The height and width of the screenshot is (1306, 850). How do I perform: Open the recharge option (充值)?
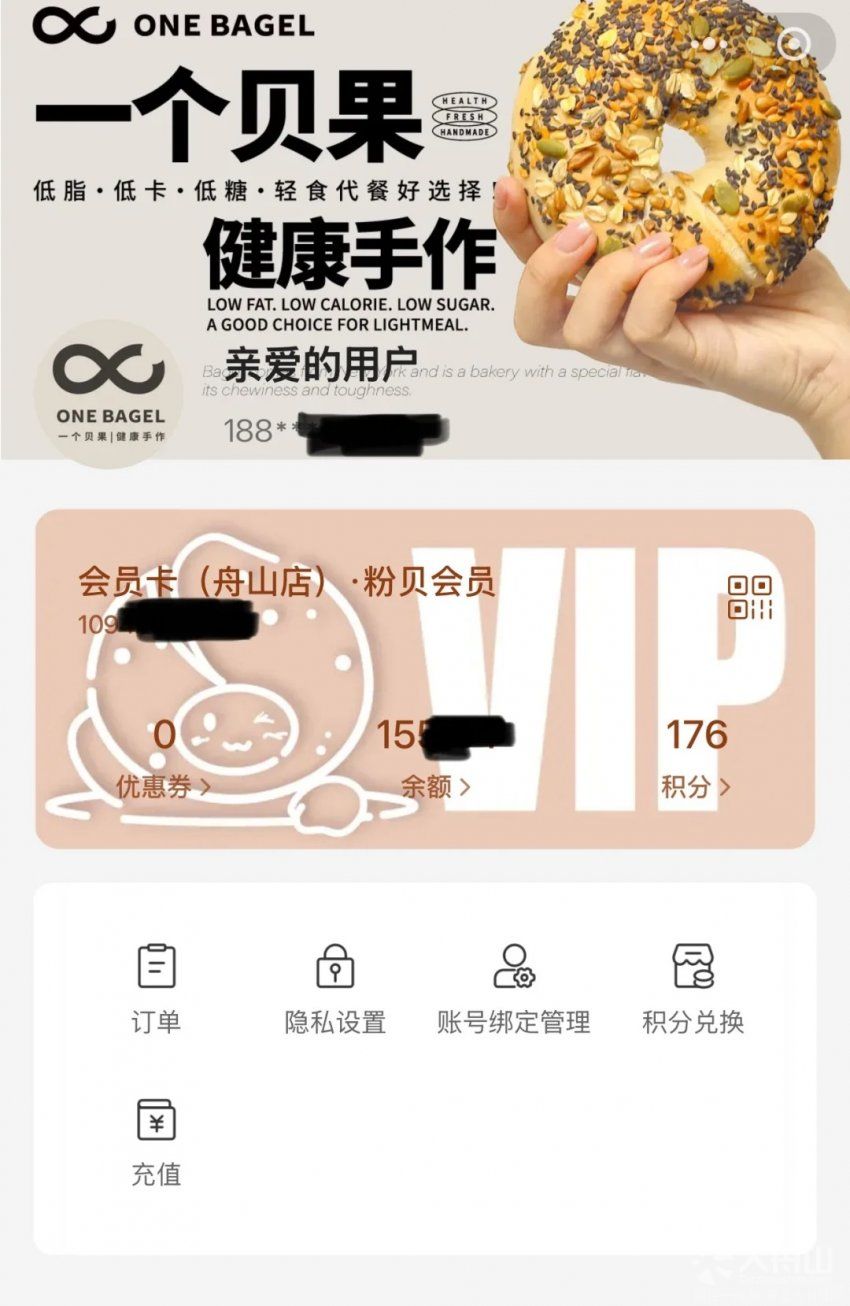click(x=156, y=1140)
